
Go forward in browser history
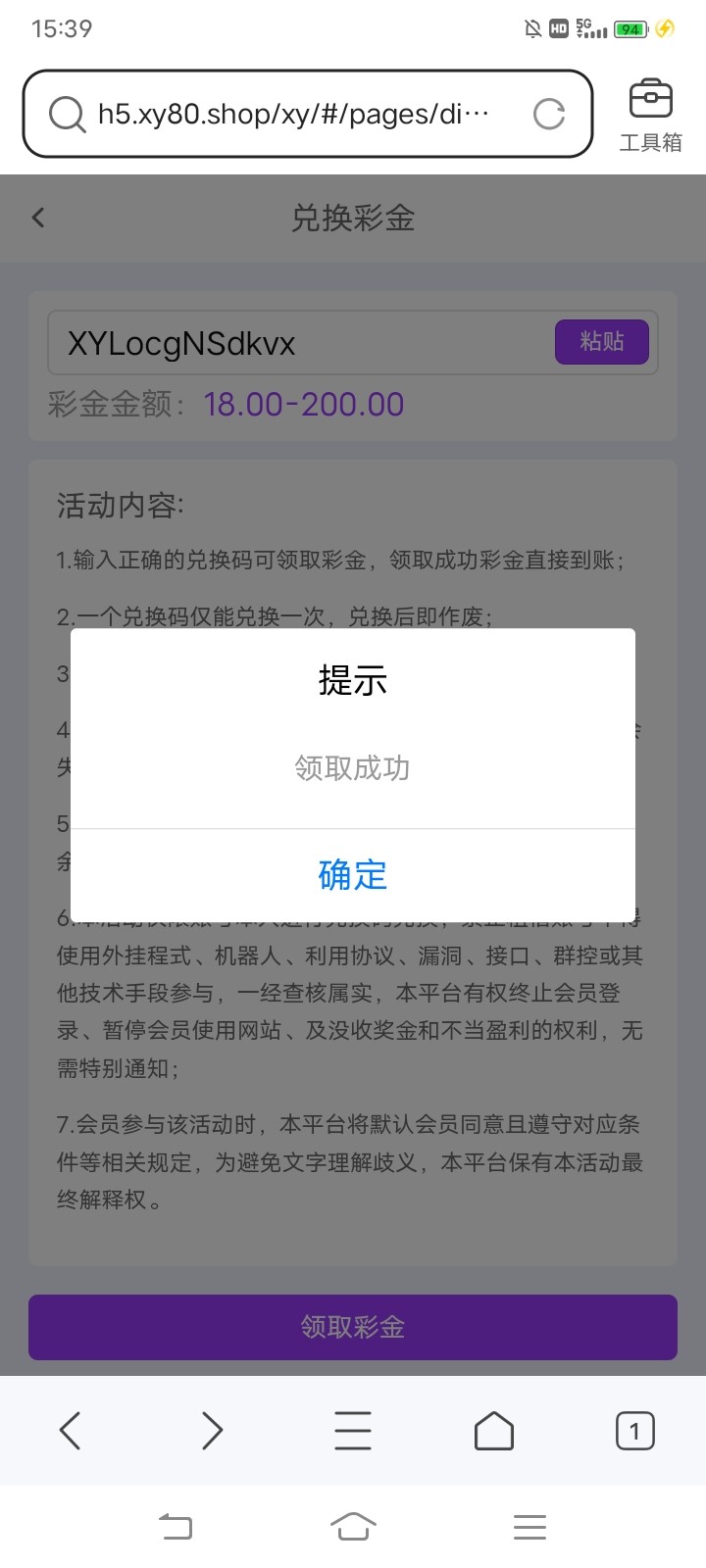[212, 1431]
